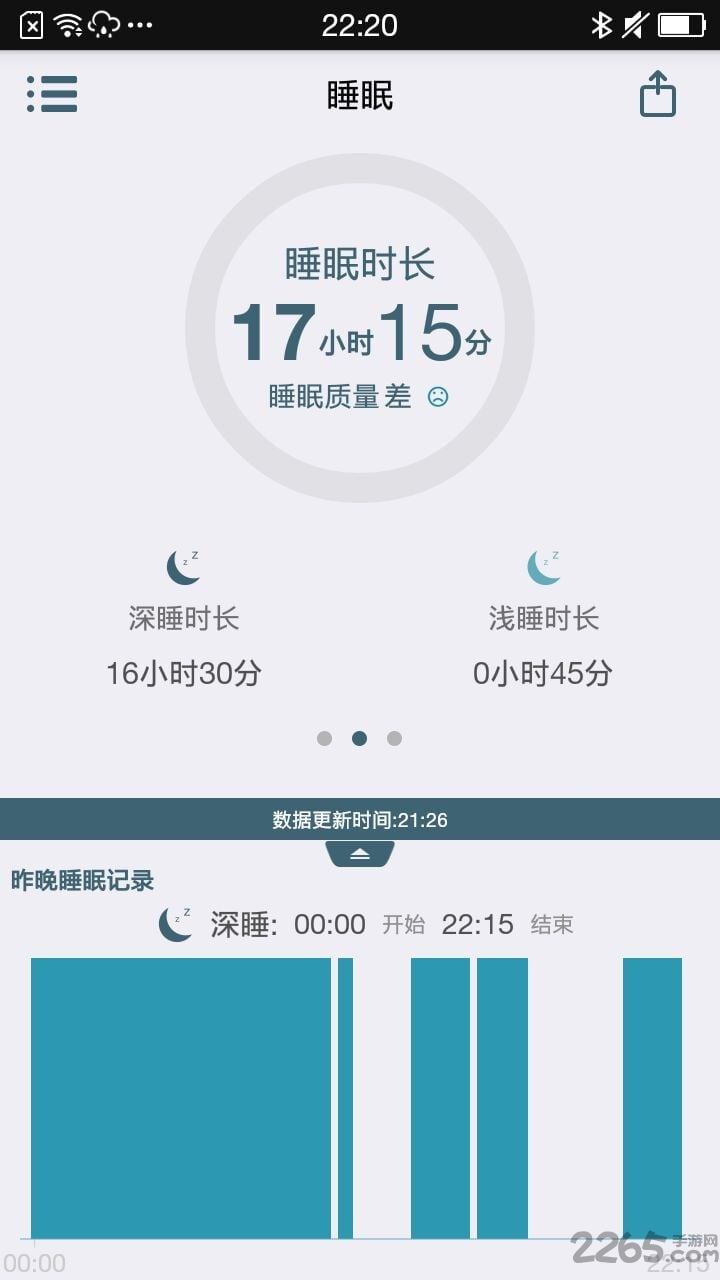Select the second pagination dot

pyautogui.click(x=359, y=738)
